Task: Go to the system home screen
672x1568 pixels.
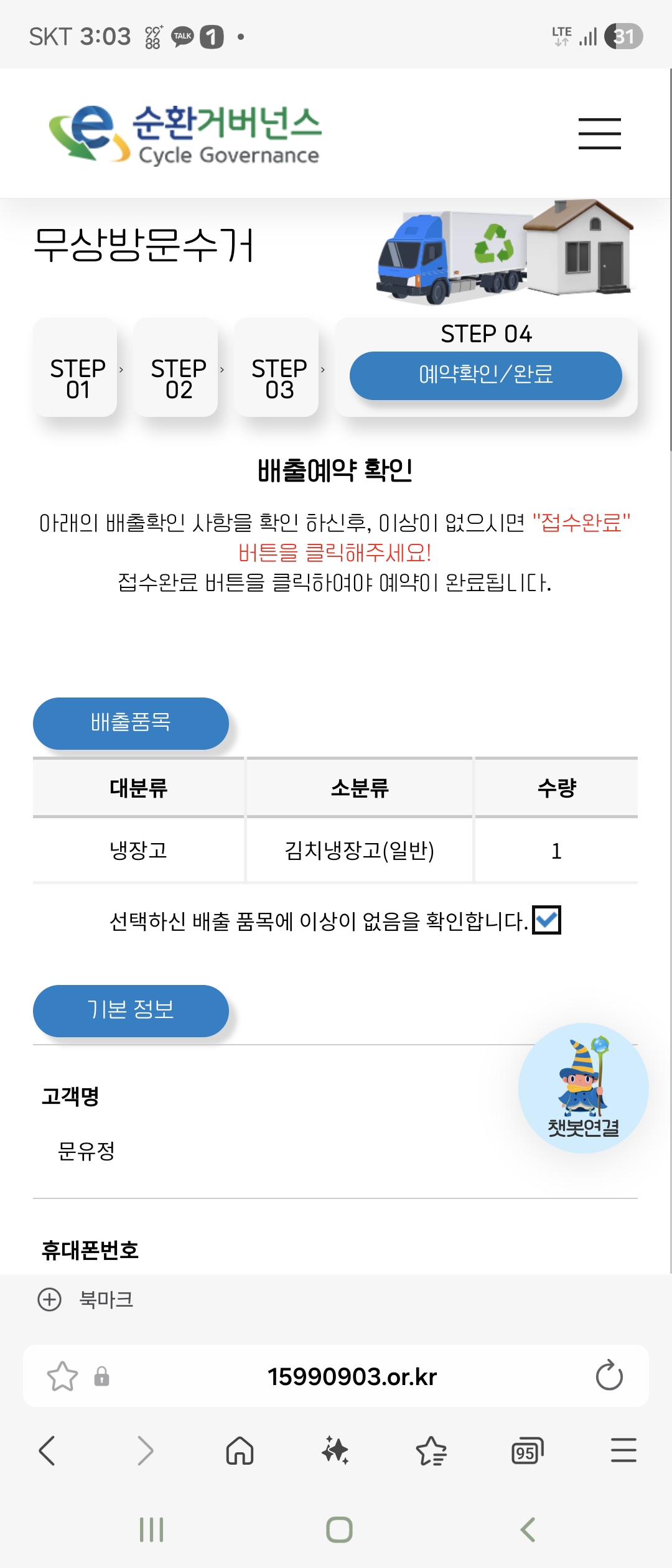Action: [x=339, y=1529]
